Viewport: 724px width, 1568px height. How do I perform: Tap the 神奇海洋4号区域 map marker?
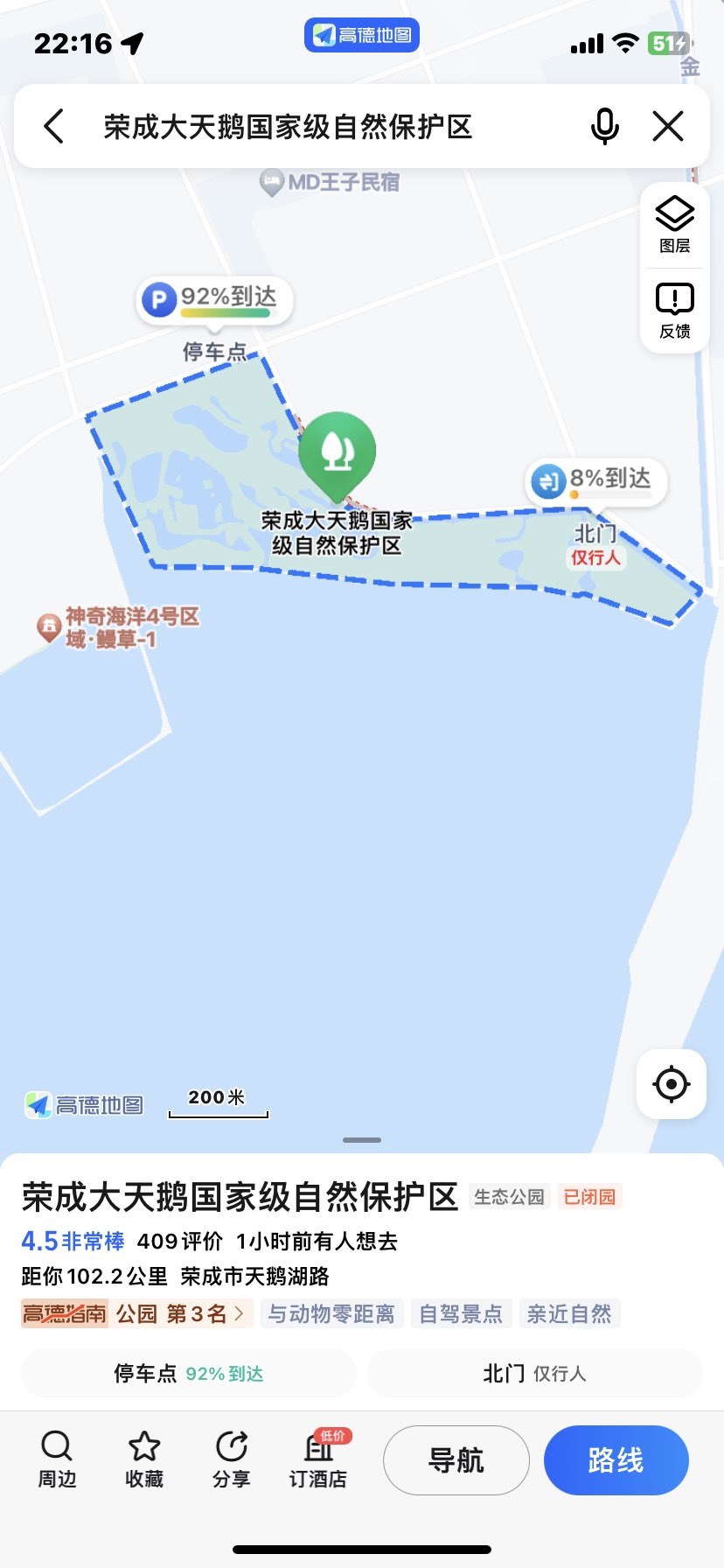[x=49, y=626]
